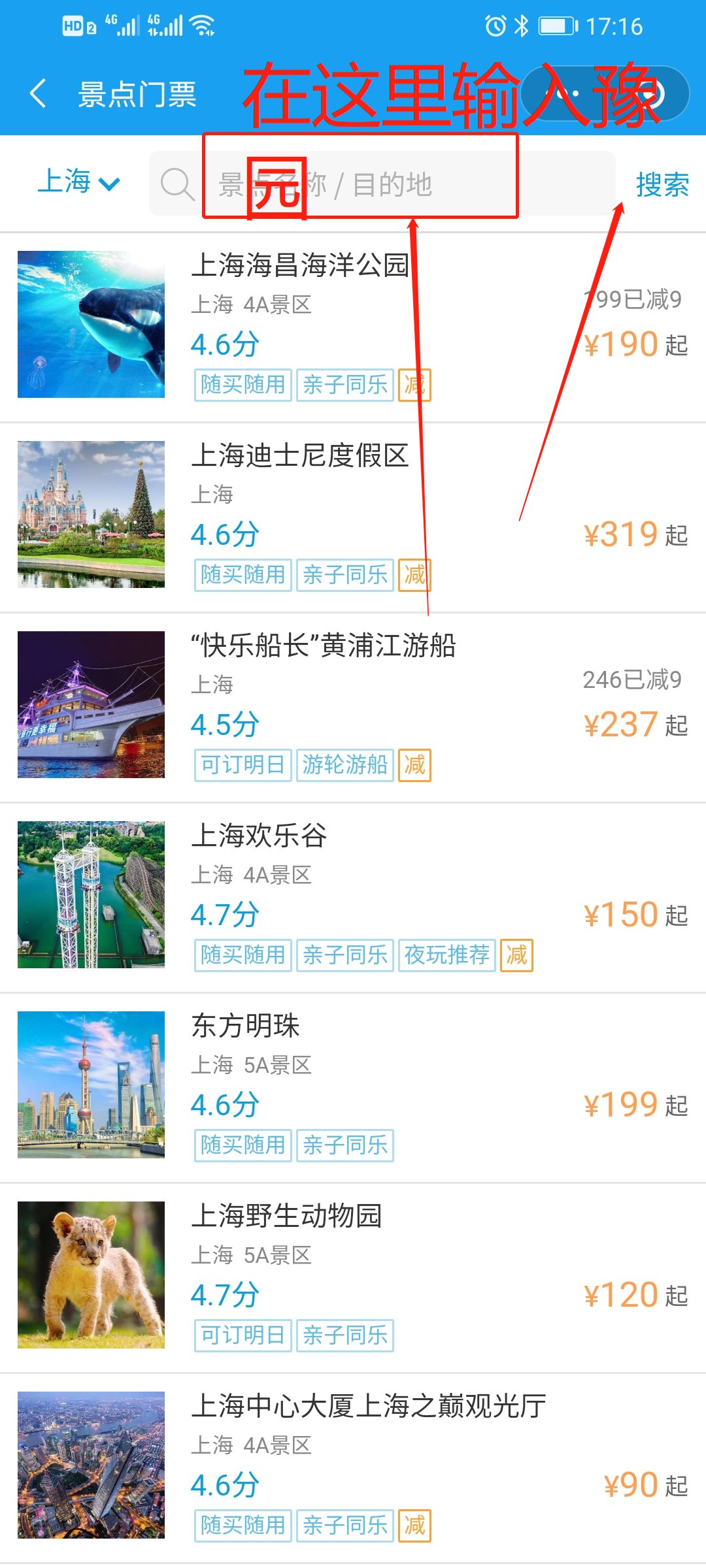
Task: Open 东方明珠 listing
Action: pos(353,1088)
